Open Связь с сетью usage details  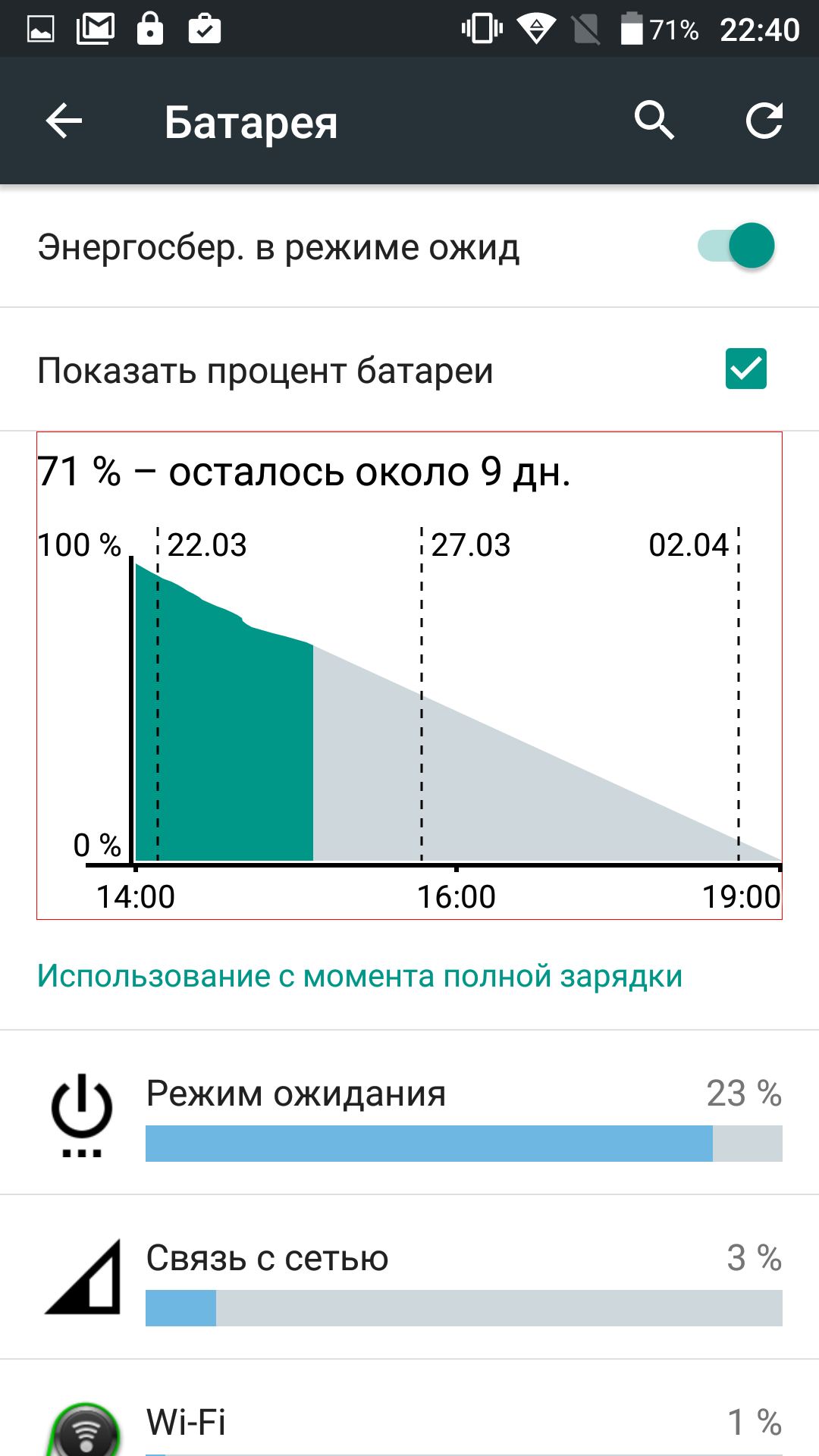pyautogui.click(x=409, y=1277)
